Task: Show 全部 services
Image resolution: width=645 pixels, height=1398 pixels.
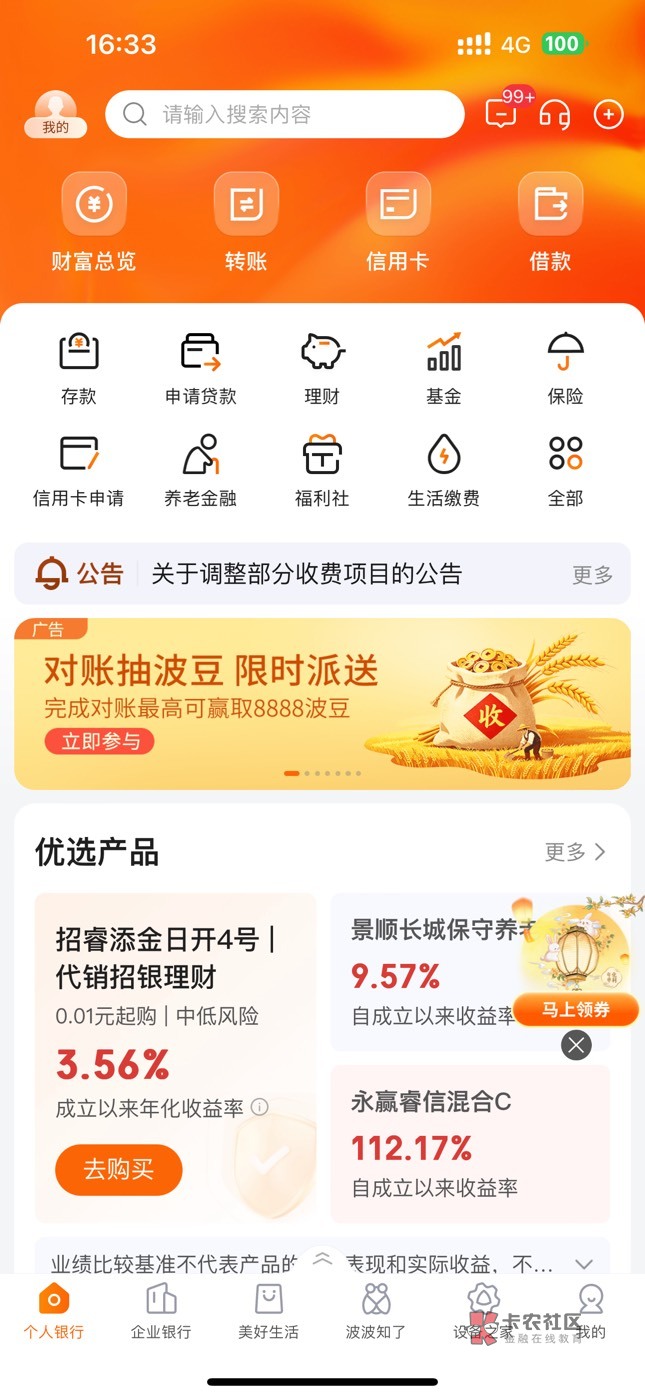Action: [x=566, y=470]
